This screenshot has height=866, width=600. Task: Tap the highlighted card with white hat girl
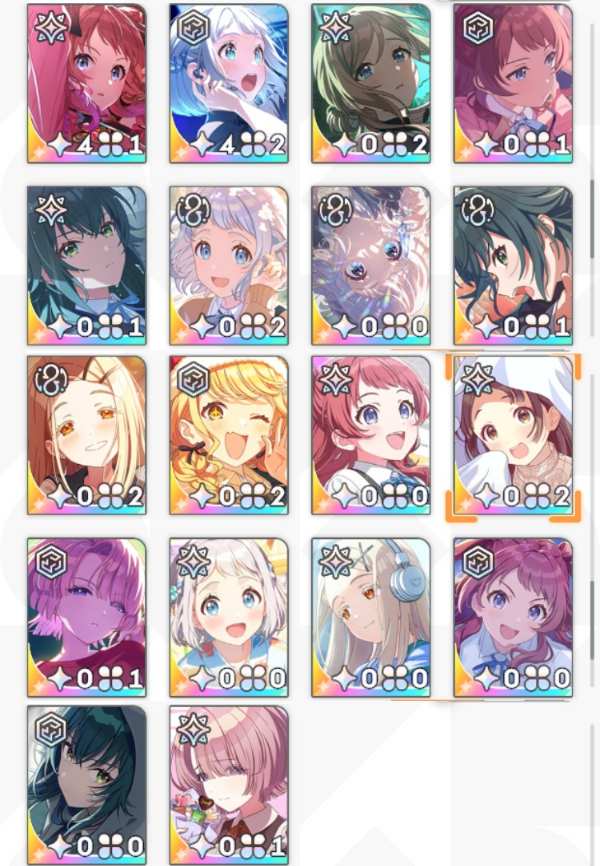[512, 435]
